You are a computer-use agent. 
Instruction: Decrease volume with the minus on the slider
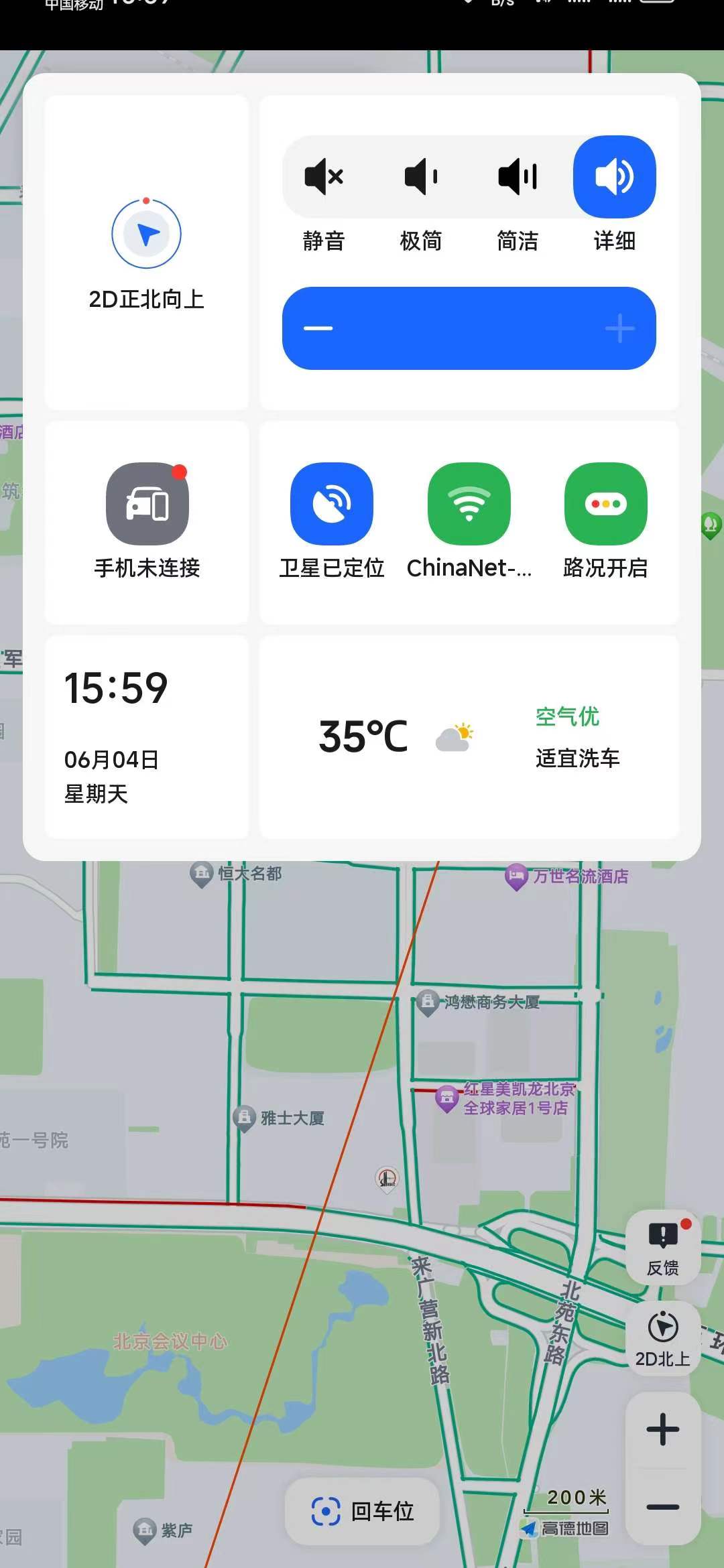pyautogui.click(x=320, y=328)
